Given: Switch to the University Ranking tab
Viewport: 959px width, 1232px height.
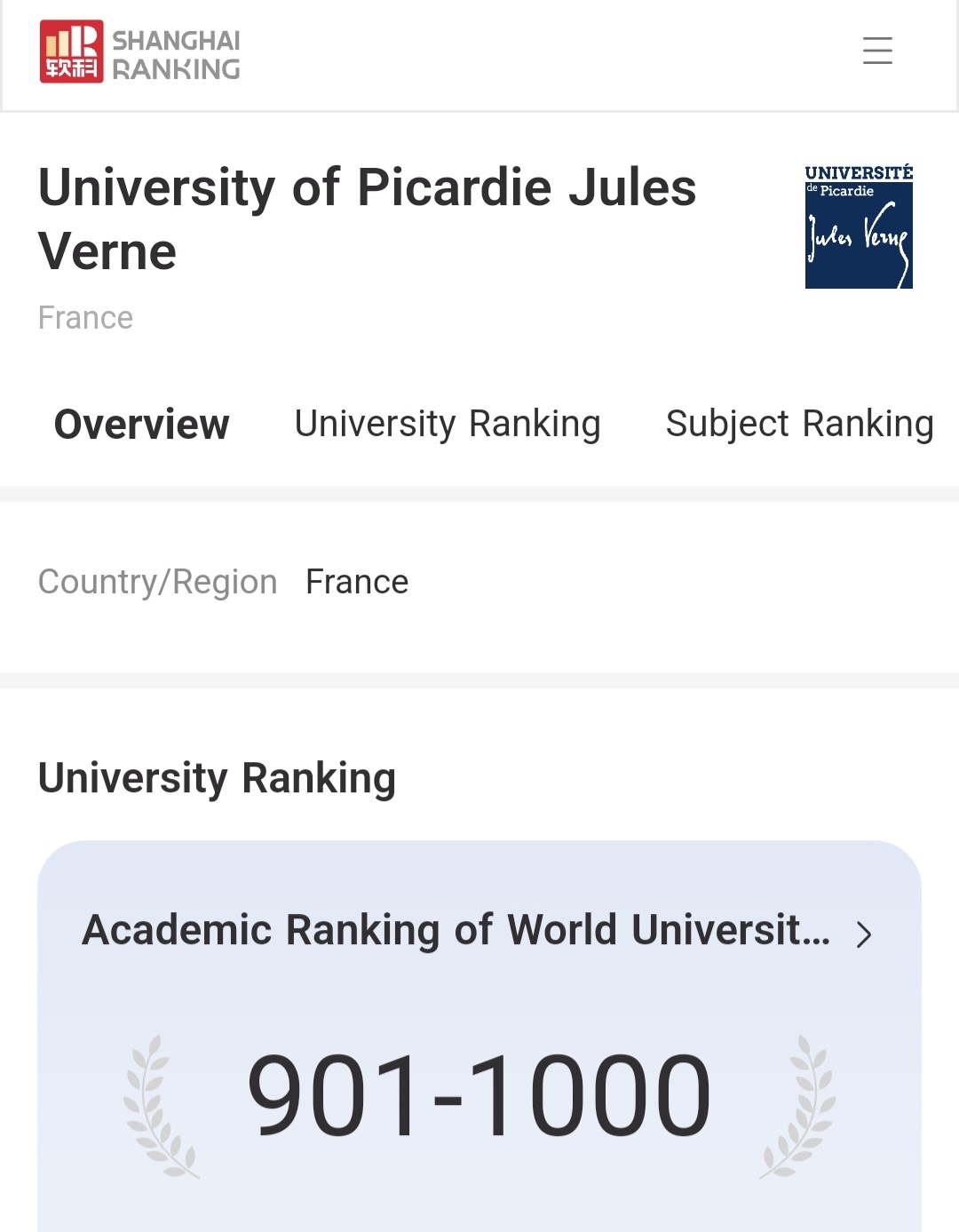Looking at the screenshot, I should (448, 425).
